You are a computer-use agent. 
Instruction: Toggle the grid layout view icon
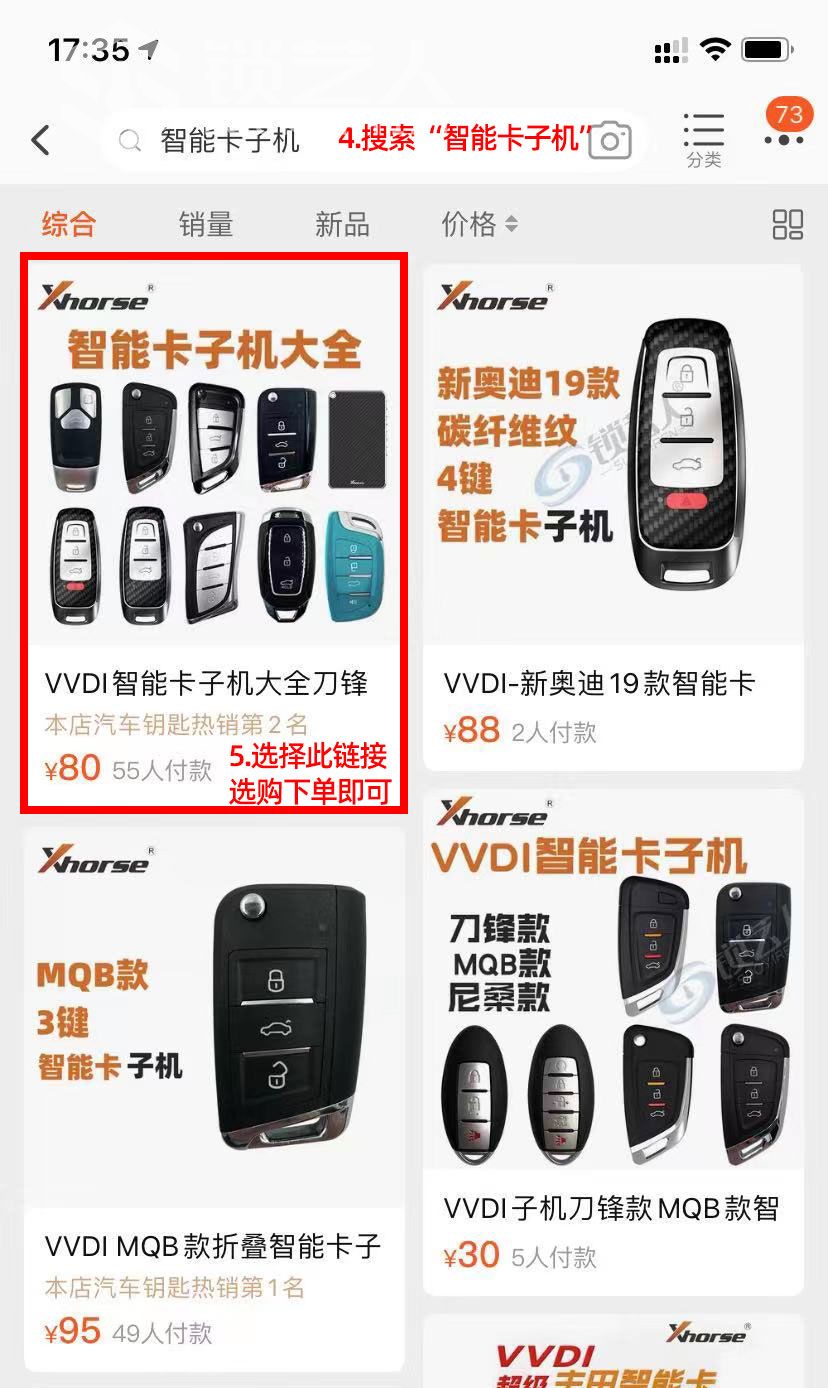[788, 224]
